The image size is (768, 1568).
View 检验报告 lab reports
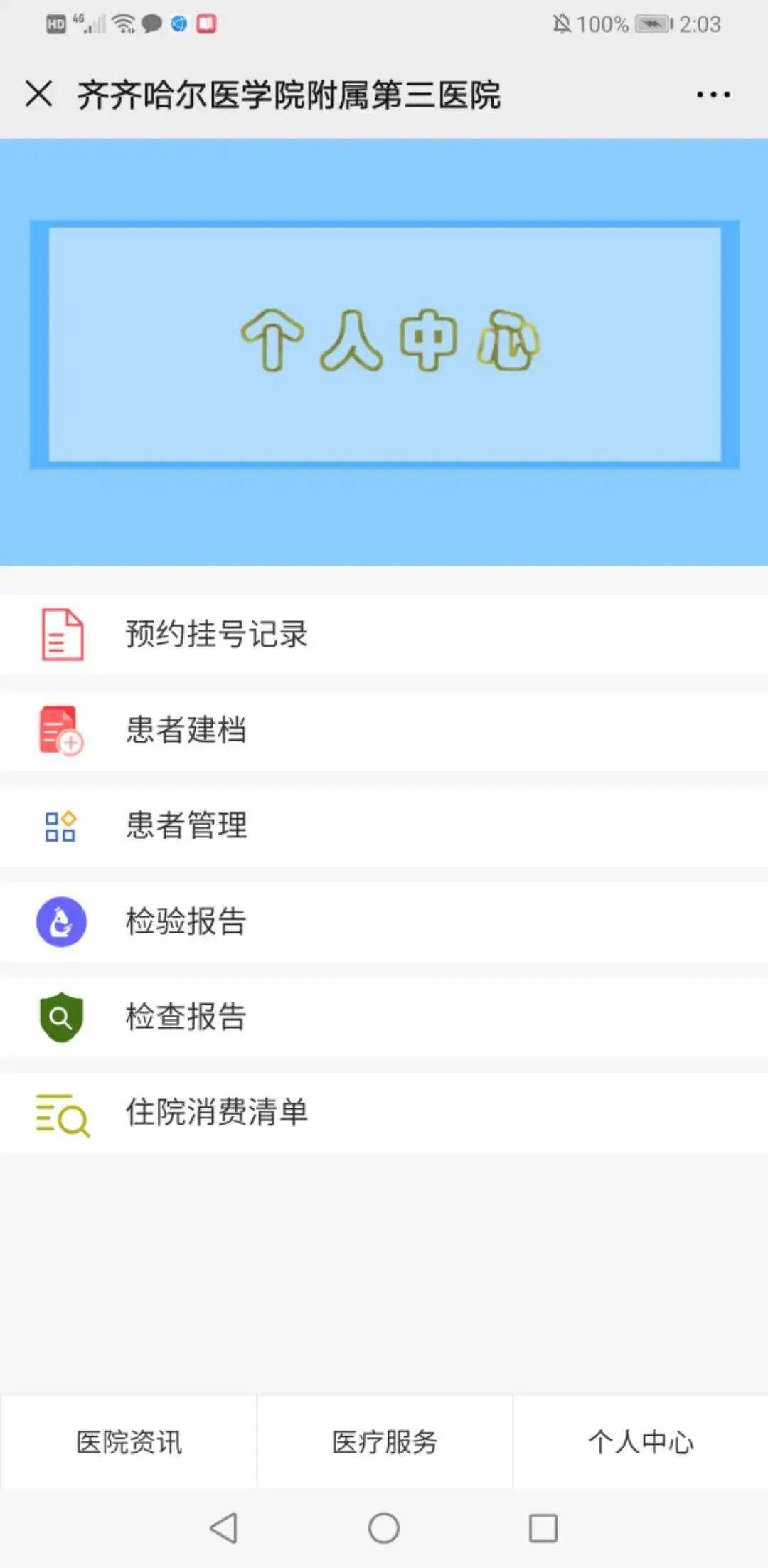(384, 921)
